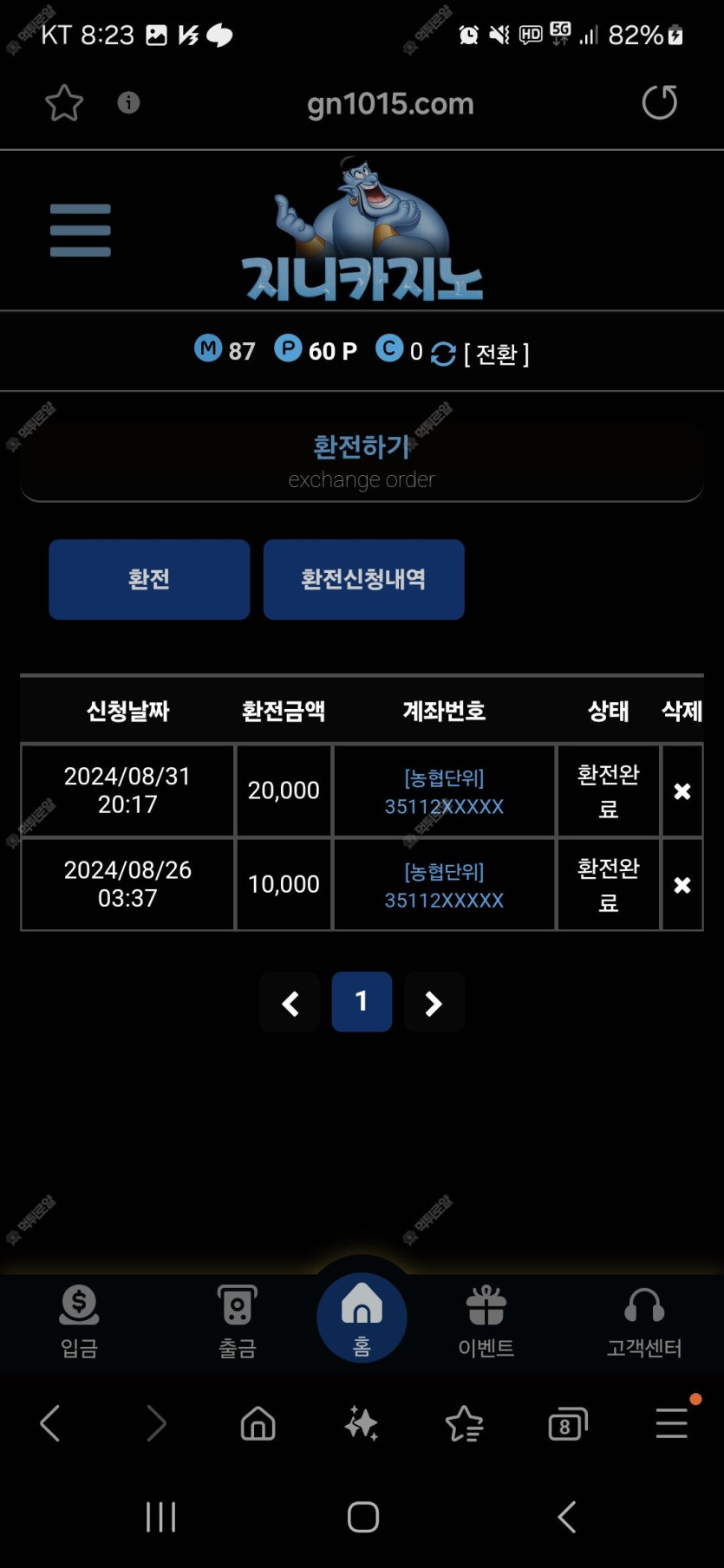
Task: Open the 이벤트 events tab
Action: click(x=486, y=1320)
